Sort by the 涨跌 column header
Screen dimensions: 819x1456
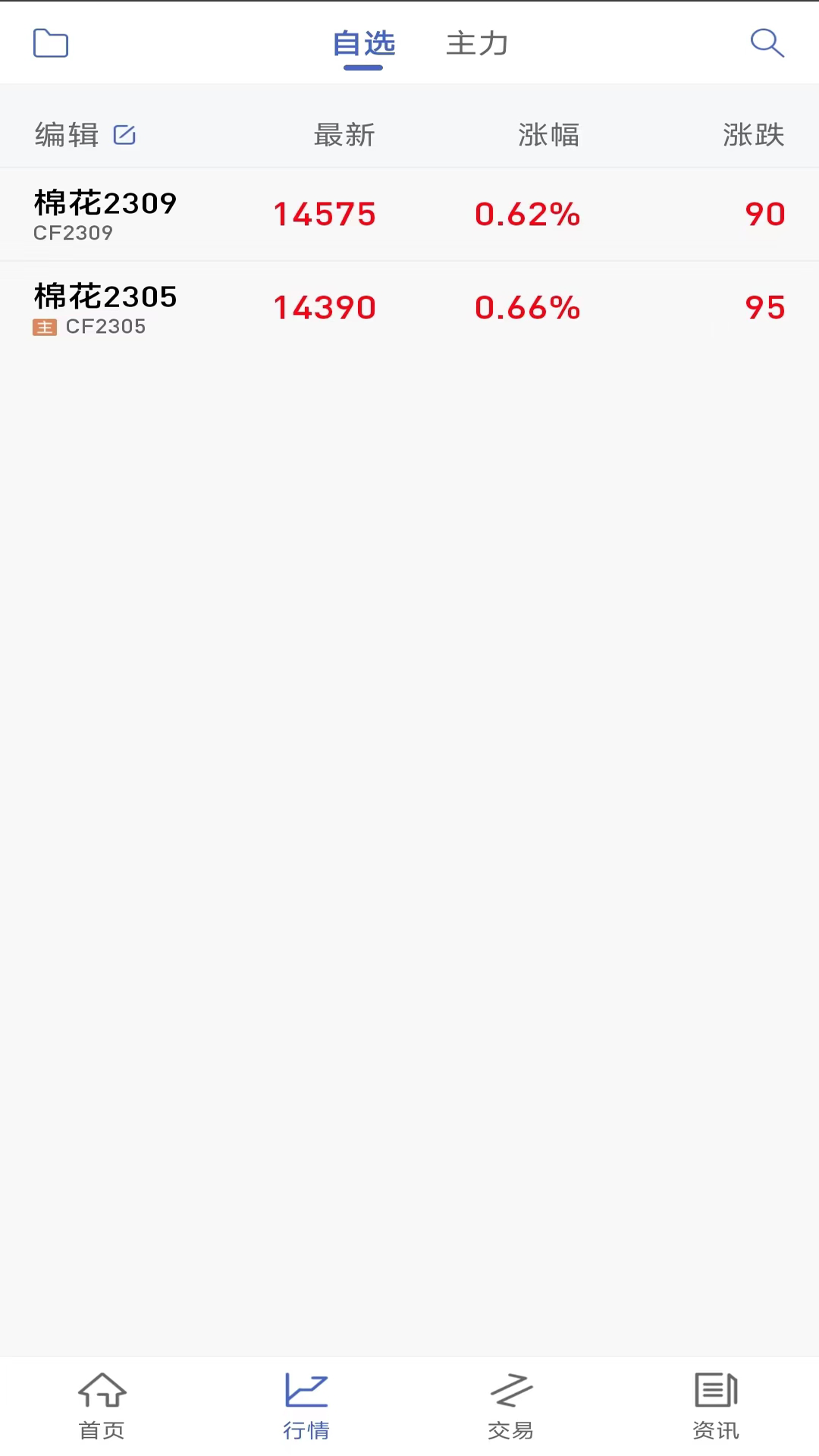(755, 134)
